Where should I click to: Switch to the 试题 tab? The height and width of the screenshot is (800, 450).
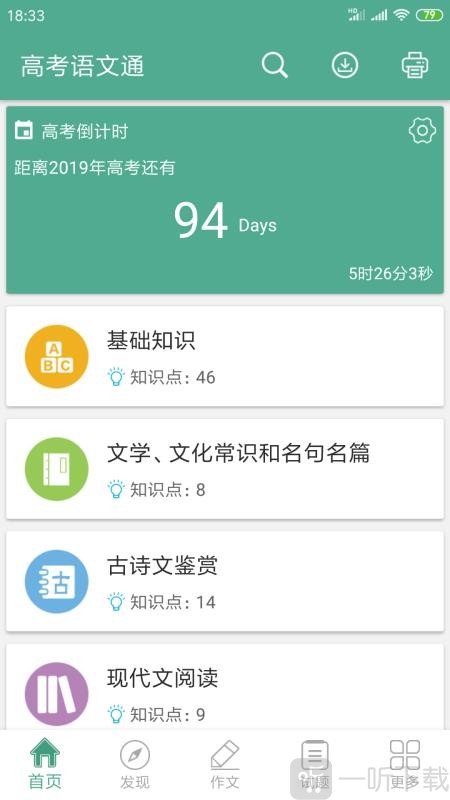click(x=315, y=764)
